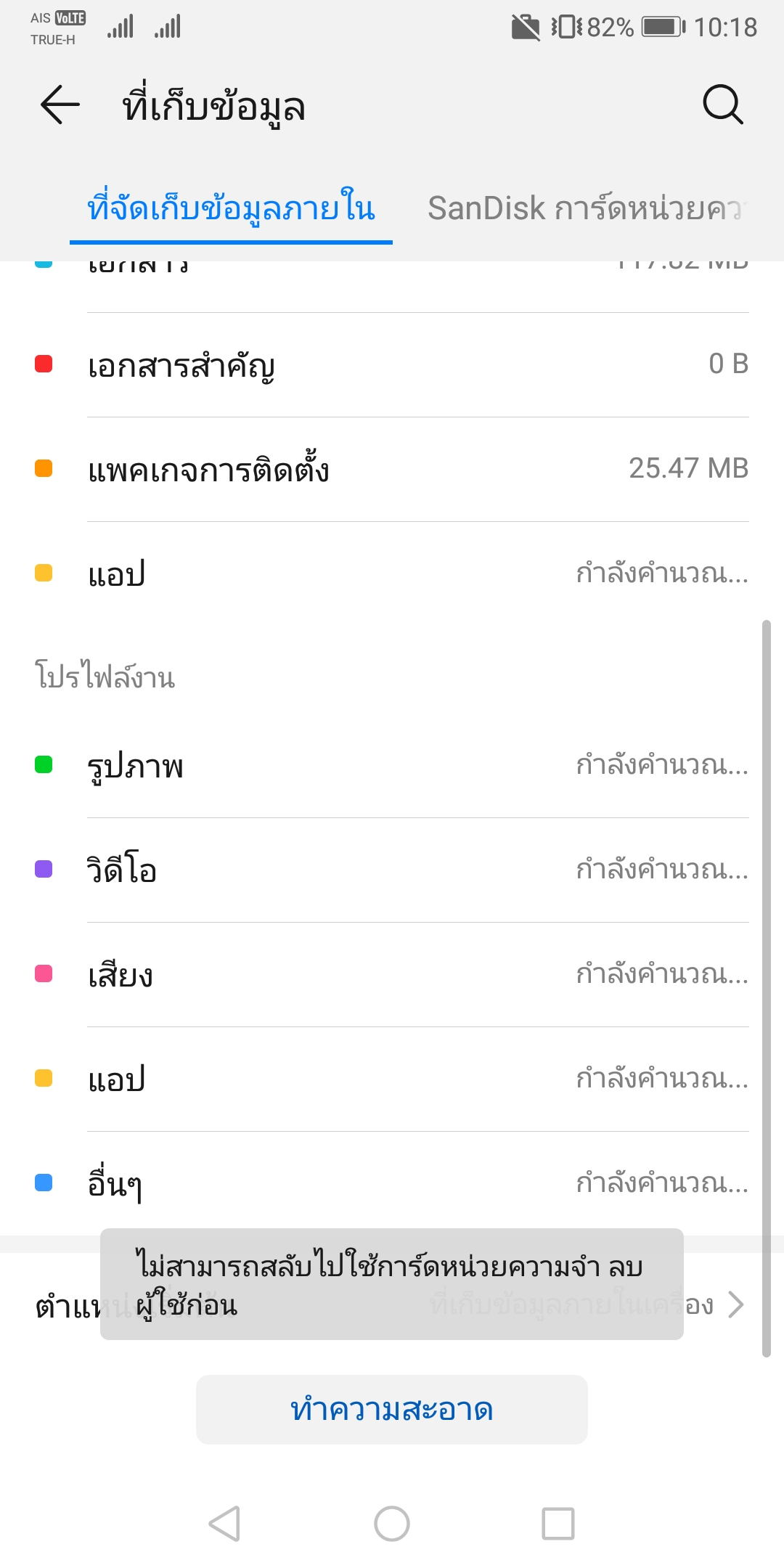Screen dimensions: 784x1568
Task: Switch to ที่จัดเก็บข้อมูลภายใน tab
Action: click(231, 208)
